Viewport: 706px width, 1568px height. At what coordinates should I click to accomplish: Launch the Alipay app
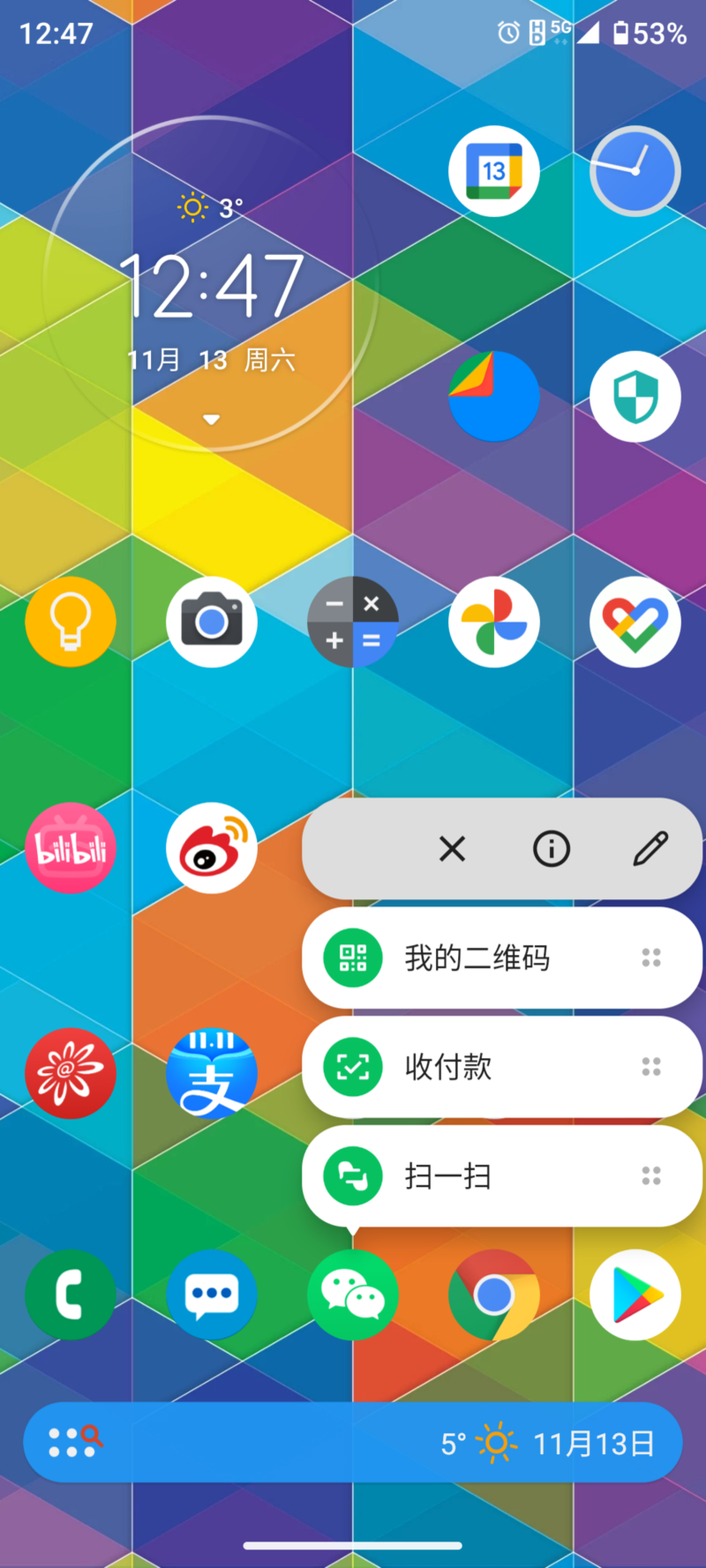pyautogui.click(x=212, y=1074)
